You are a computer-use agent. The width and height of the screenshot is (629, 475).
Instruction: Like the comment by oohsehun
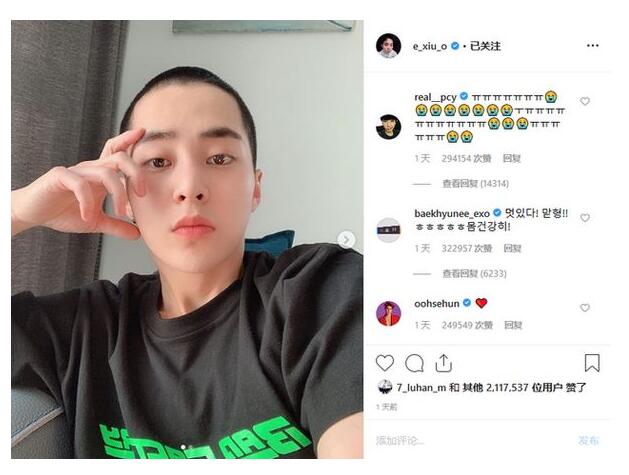tap(585, 307)
